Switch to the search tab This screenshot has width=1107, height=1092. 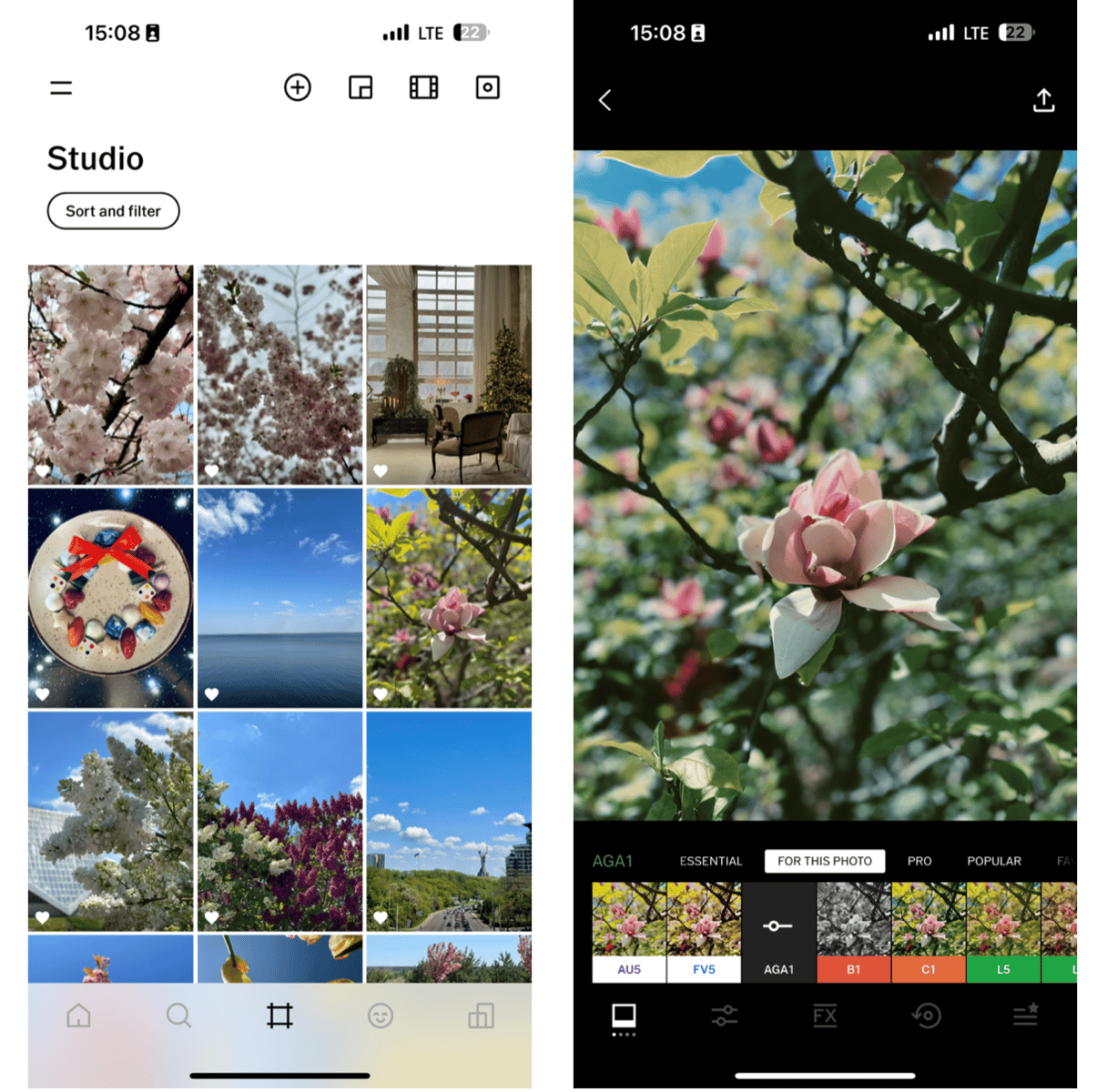pos(179,1016)
